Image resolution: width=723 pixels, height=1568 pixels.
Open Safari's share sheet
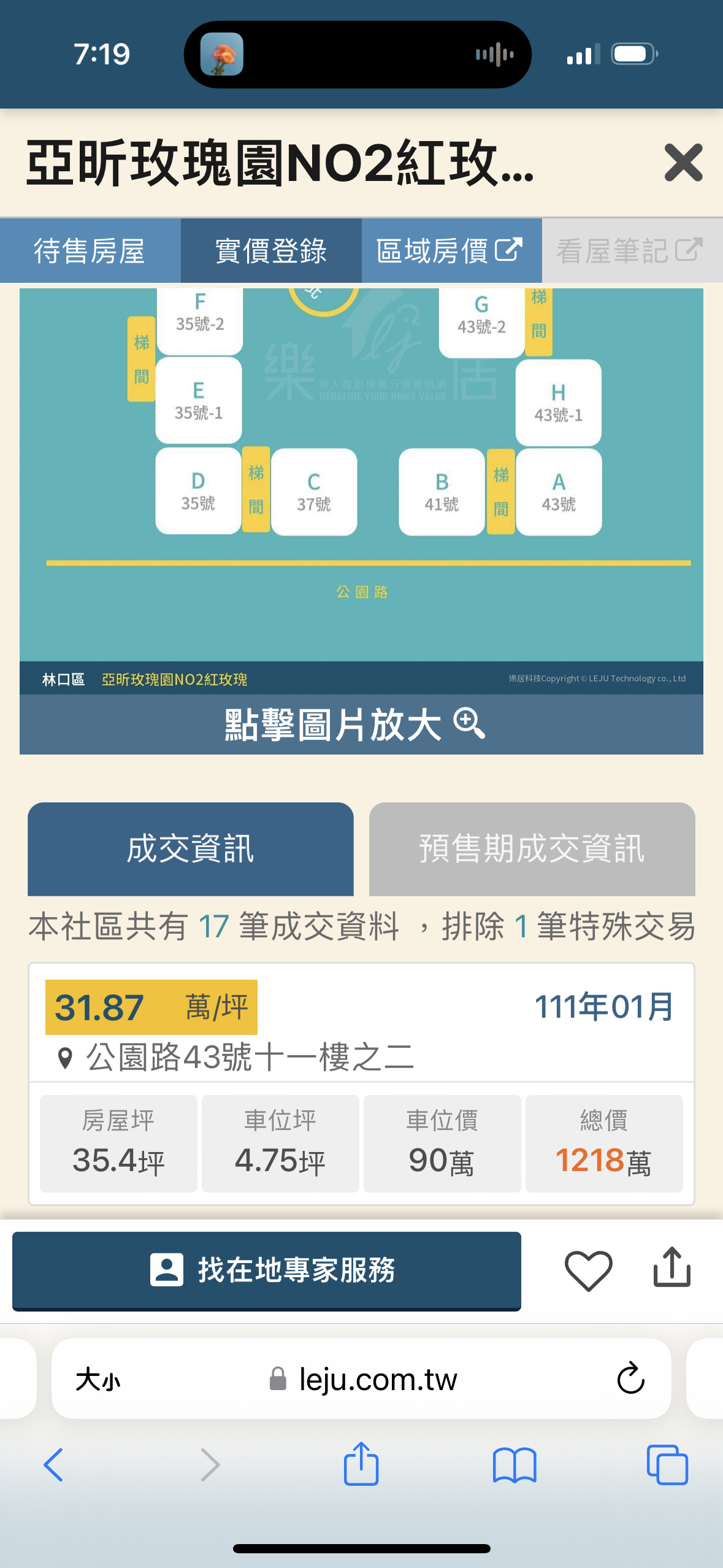(x=361, y=1464)
